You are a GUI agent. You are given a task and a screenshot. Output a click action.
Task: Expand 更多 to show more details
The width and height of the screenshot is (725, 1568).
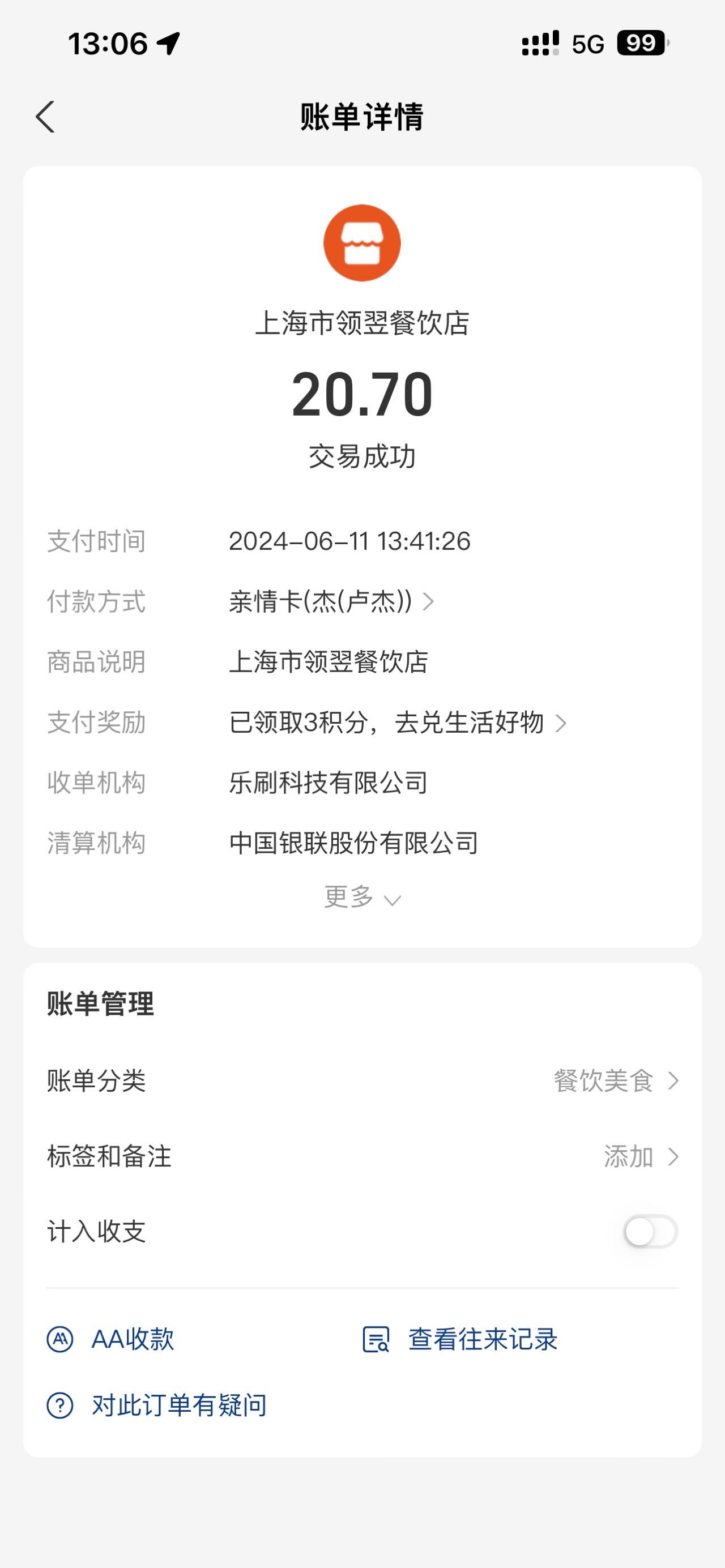pyautogui.click(x=362, y=896)
